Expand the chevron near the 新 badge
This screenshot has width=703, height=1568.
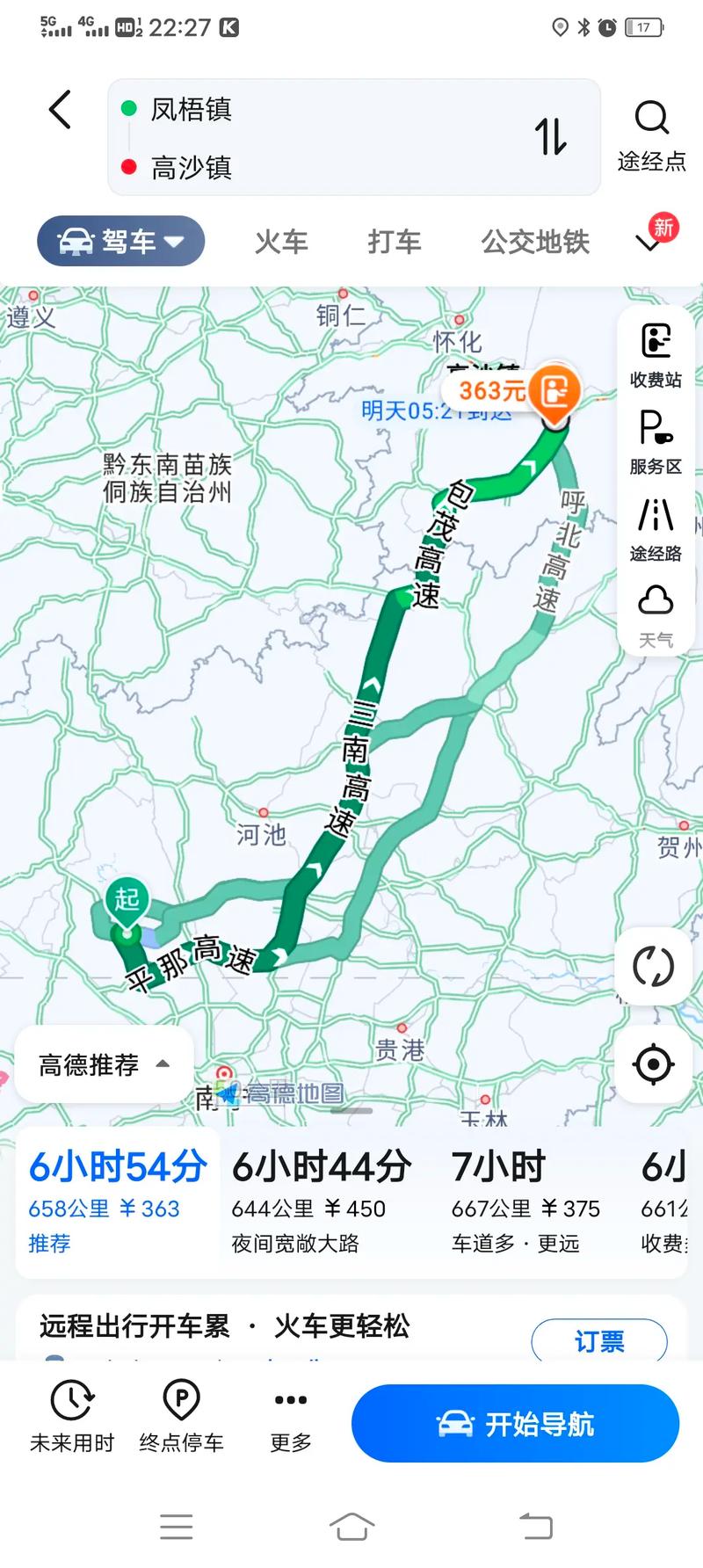(x=649, y=243)
